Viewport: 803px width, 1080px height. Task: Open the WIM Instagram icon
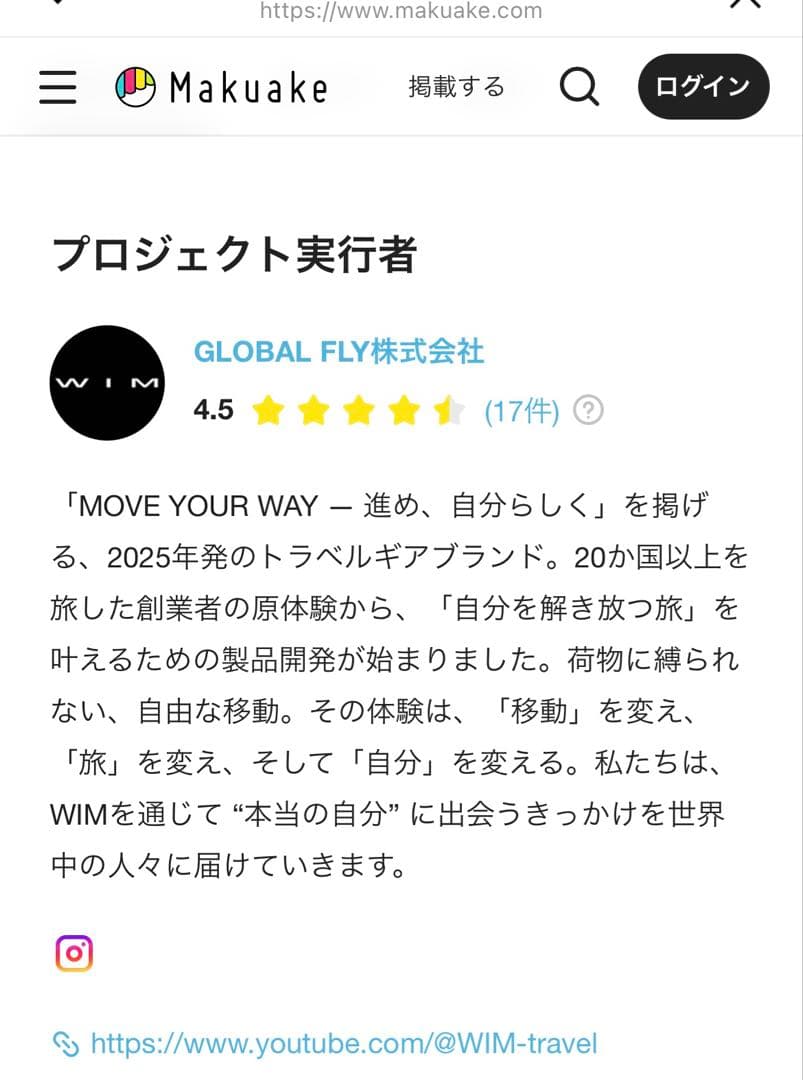[x=74, y=953]
